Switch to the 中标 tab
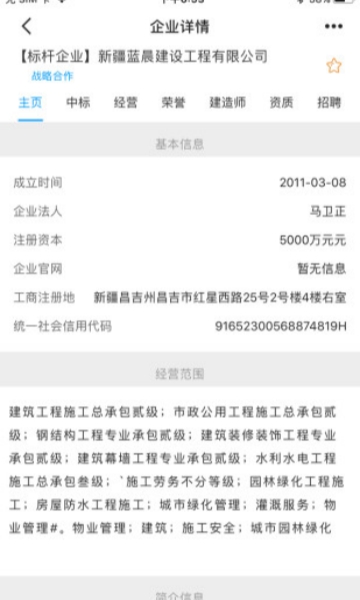The height and width of the screenshot is (600, 360). point(78,103)
